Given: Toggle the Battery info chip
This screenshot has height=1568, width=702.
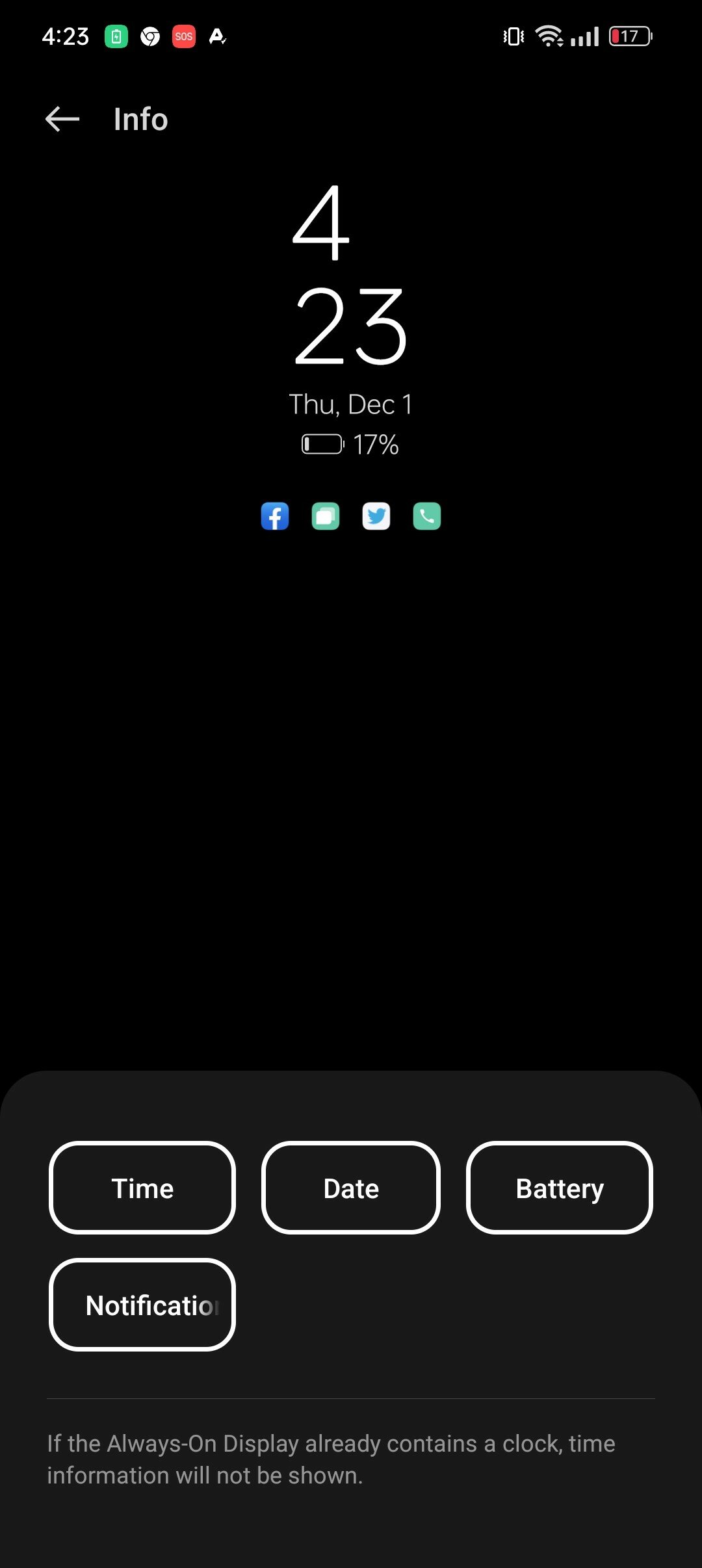Looking at the screenshot, I should click(x=560, y=1188).
